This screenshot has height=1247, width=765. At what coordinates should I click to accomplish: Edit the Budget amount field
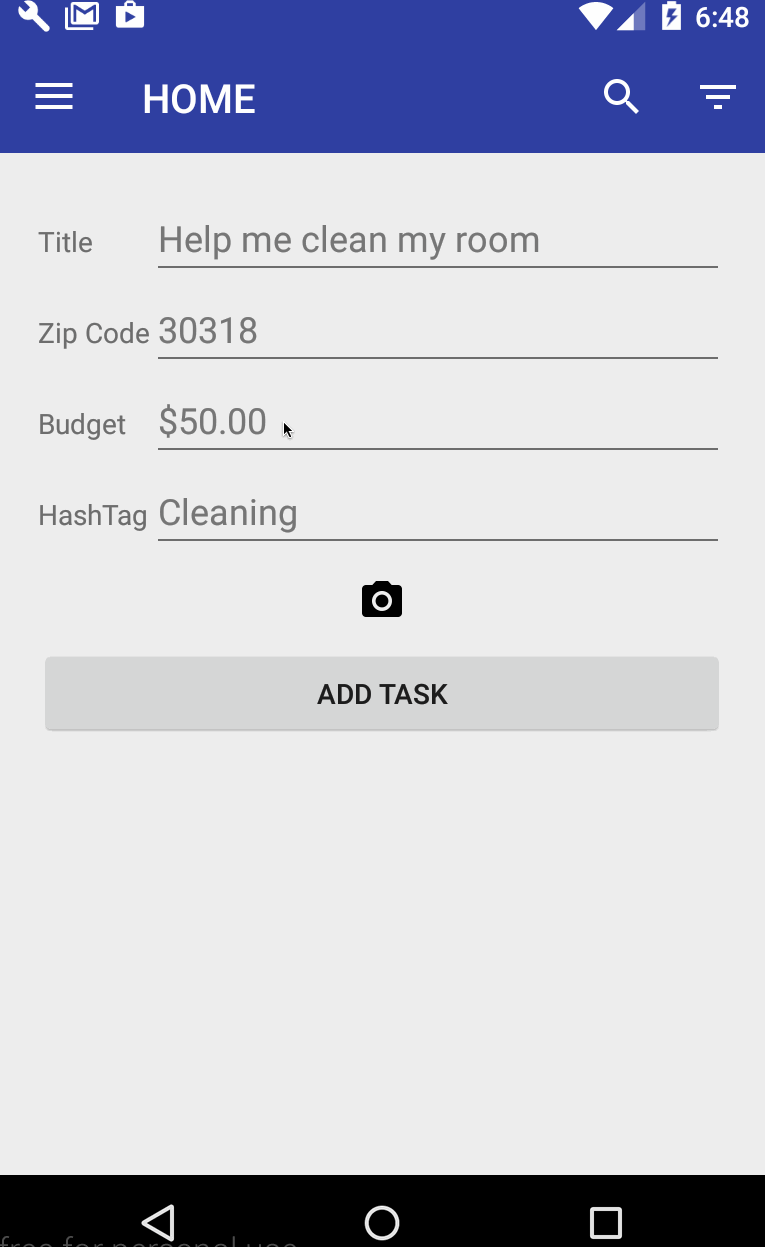tap(437, 423)
